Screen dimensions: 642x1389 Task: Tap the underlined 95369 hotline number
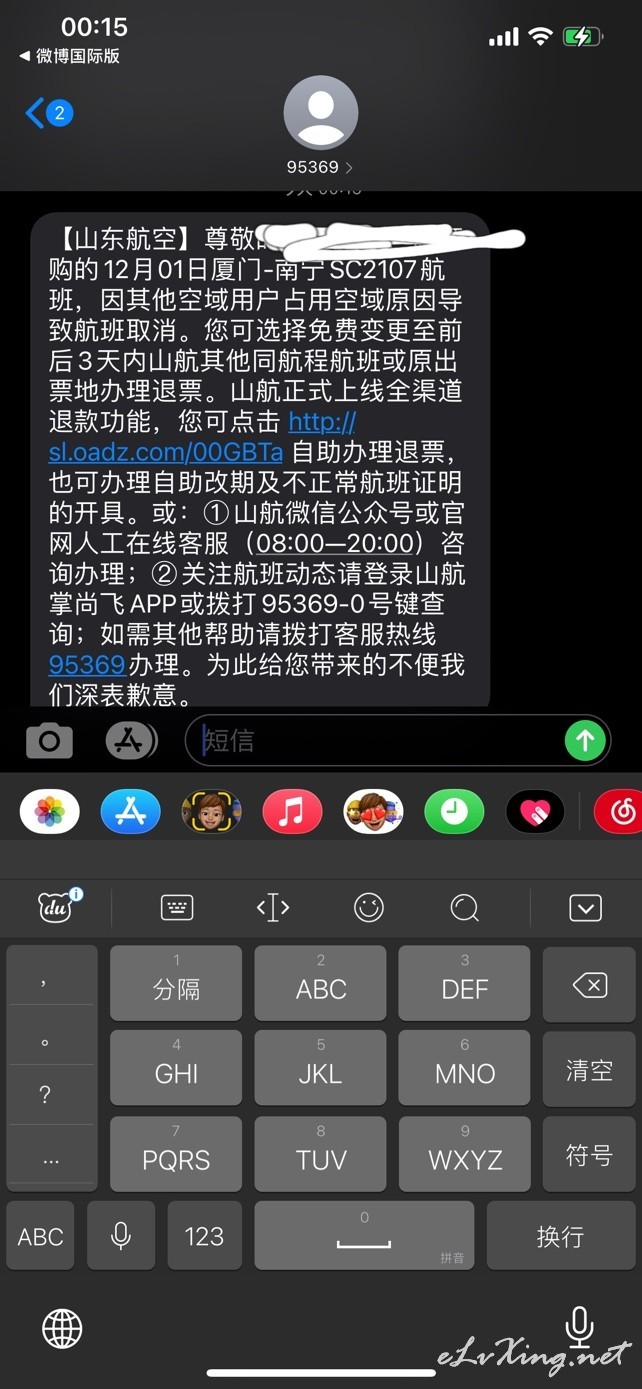86,664
